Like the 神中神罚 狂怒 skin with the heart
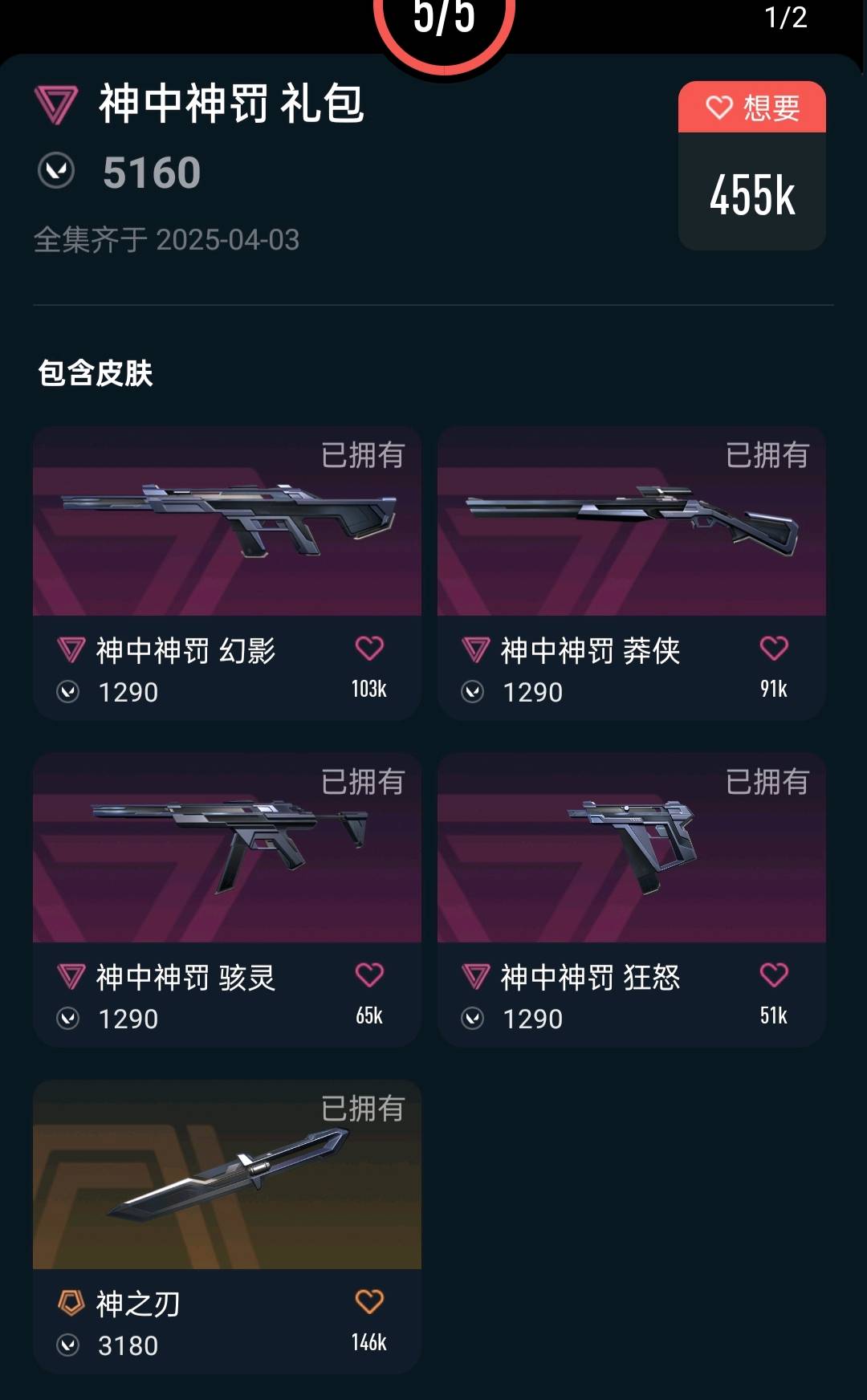This screenshot has width=867, height=1400. 774,975
